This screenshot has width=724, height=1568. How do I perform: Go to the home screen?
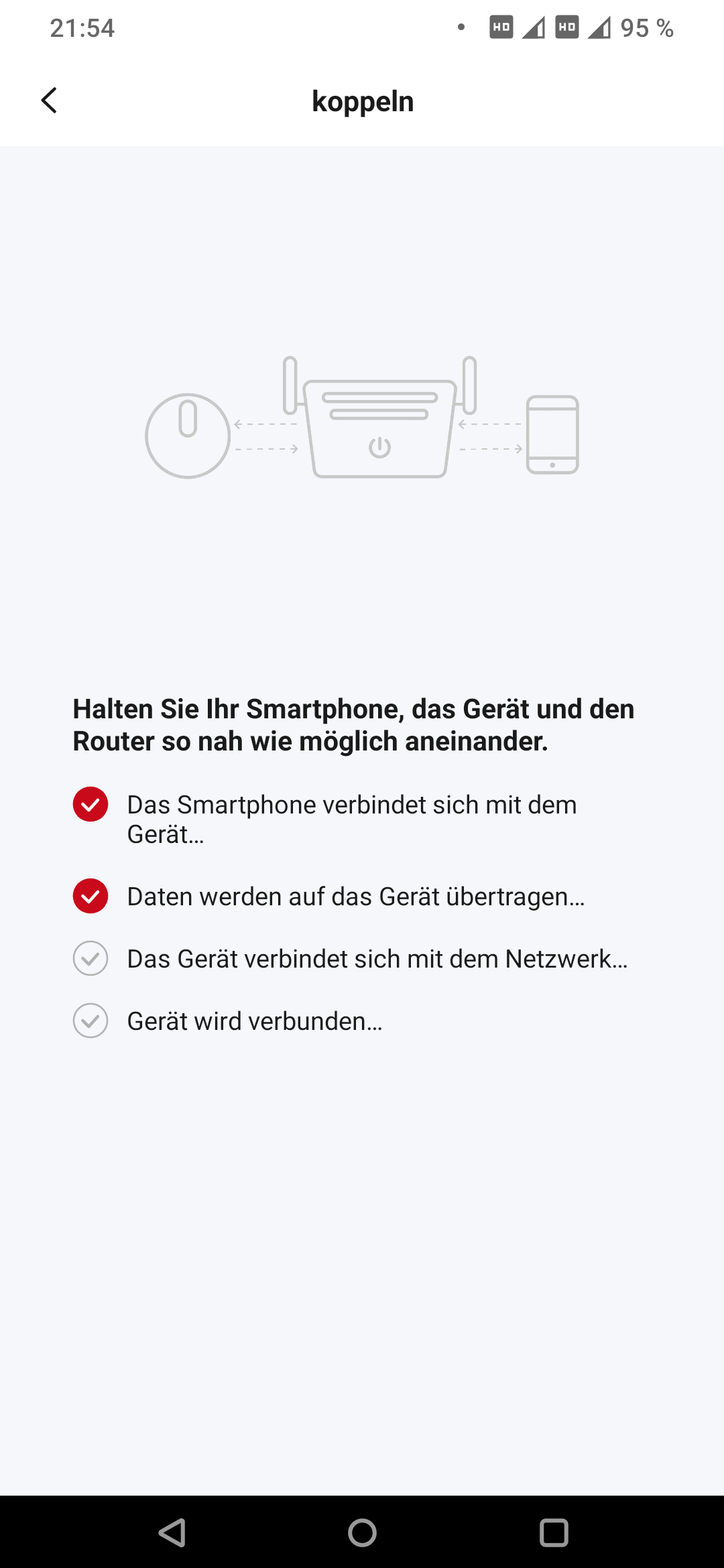tap(362, 1532)
